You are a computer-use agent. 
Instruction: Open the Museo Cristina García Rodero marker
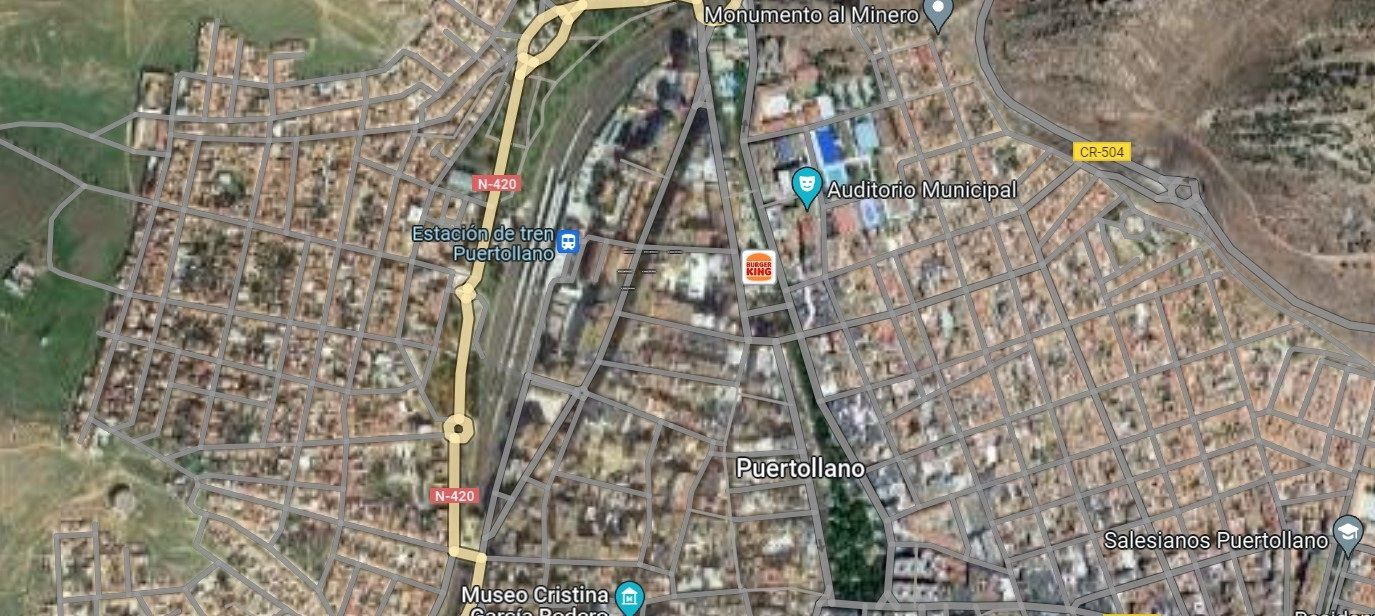click(x=628, y=598)
